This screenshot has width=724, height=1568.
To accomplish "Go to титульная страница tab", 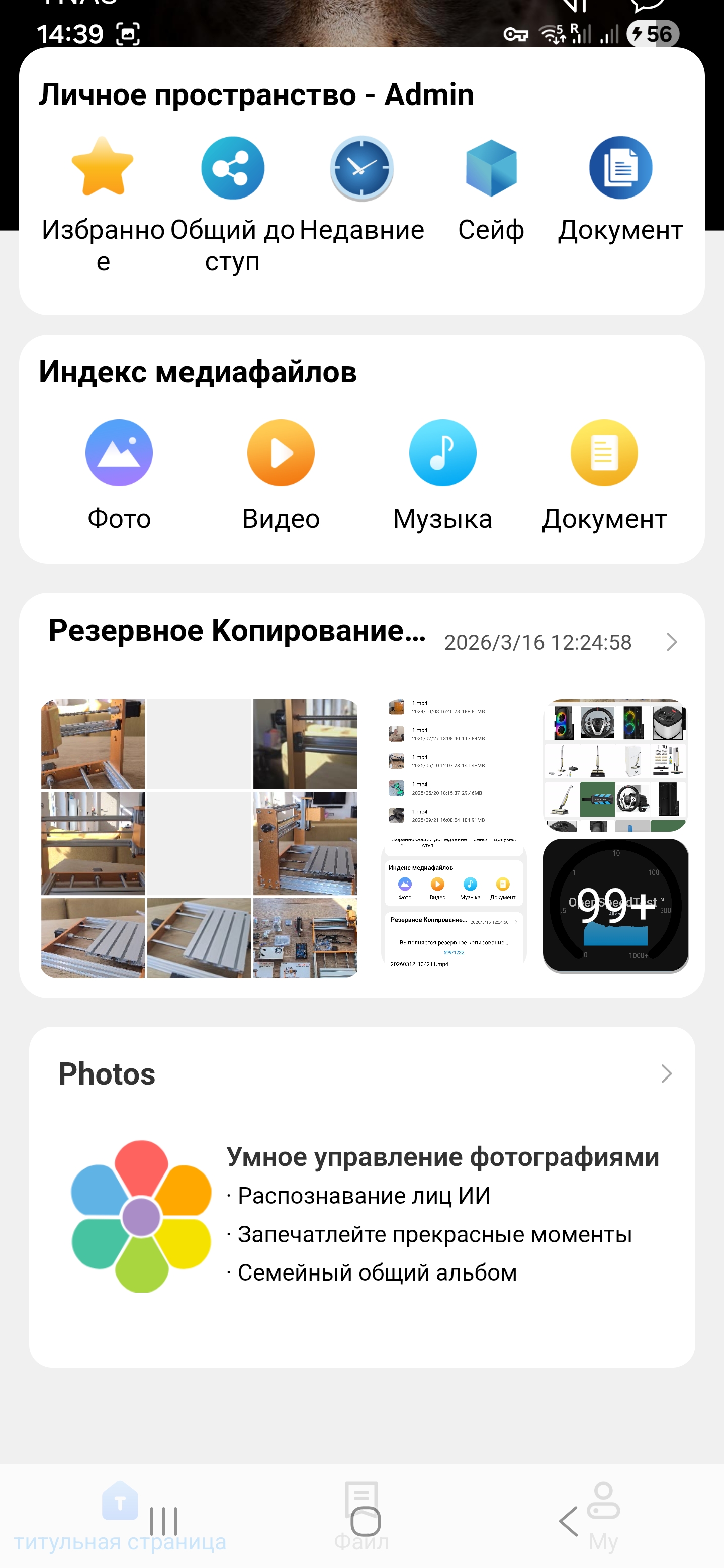I will coord(120,1516).
